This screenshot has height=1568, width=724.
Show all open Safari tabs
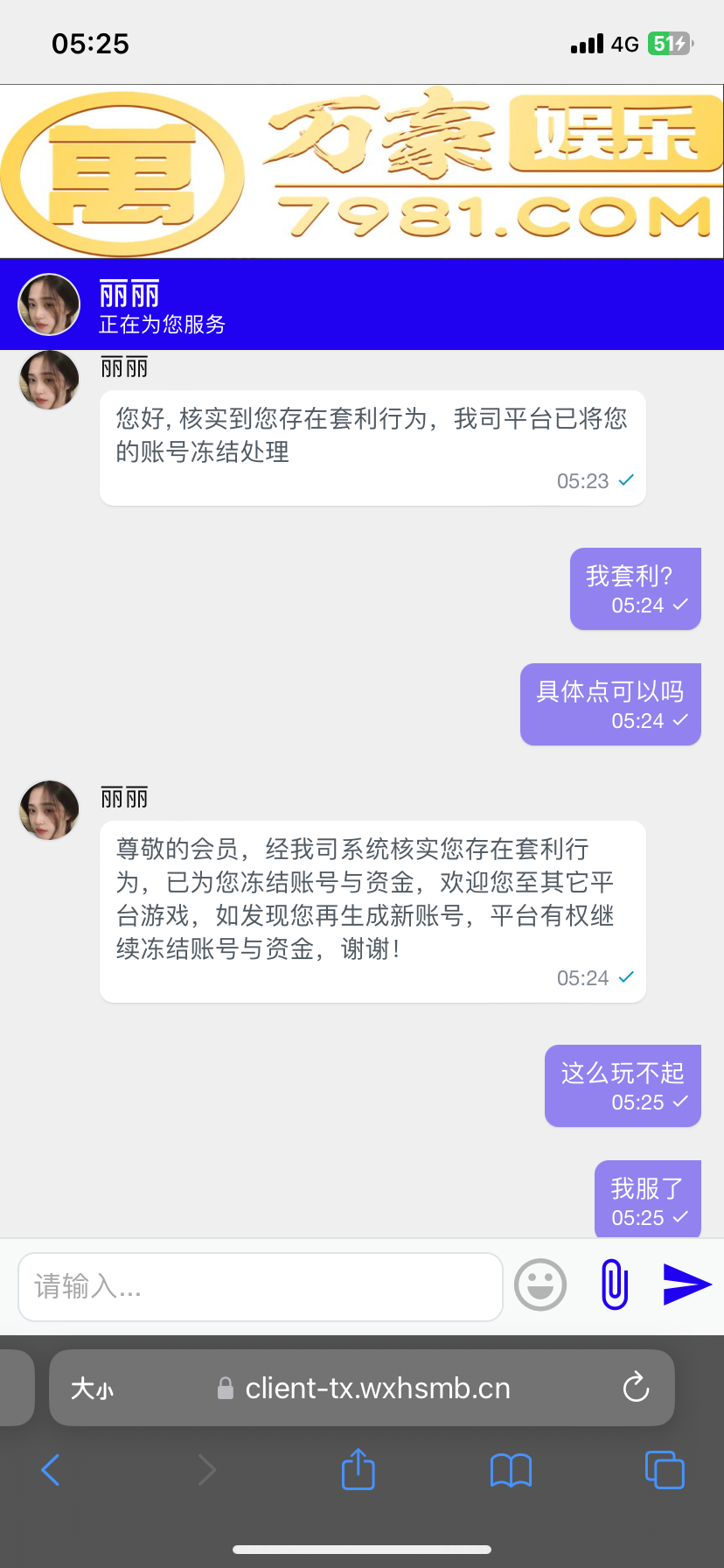point(665,1470)
